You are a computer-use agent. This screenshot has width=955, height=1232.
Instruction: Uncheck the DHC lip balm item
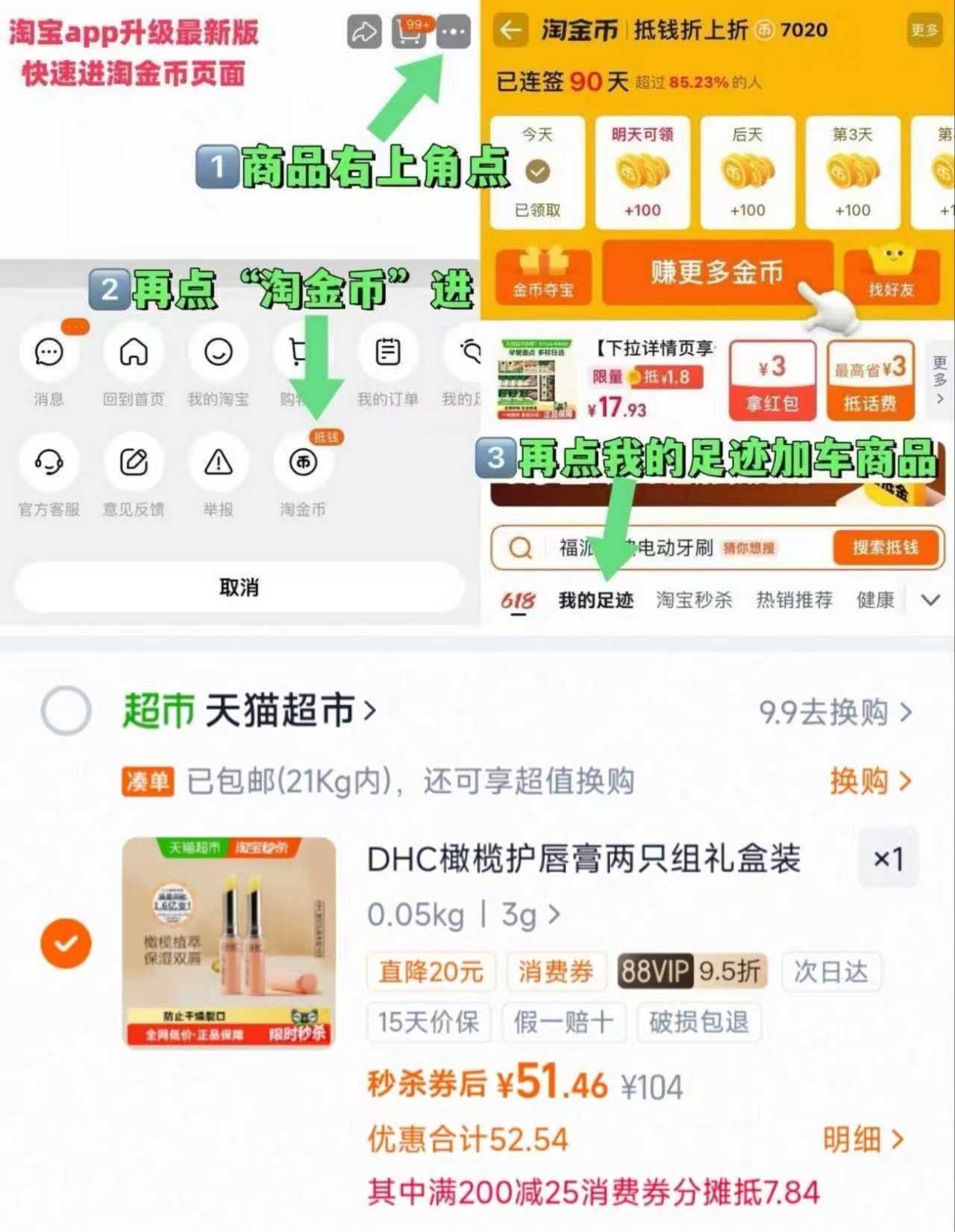tap(66, 942)
